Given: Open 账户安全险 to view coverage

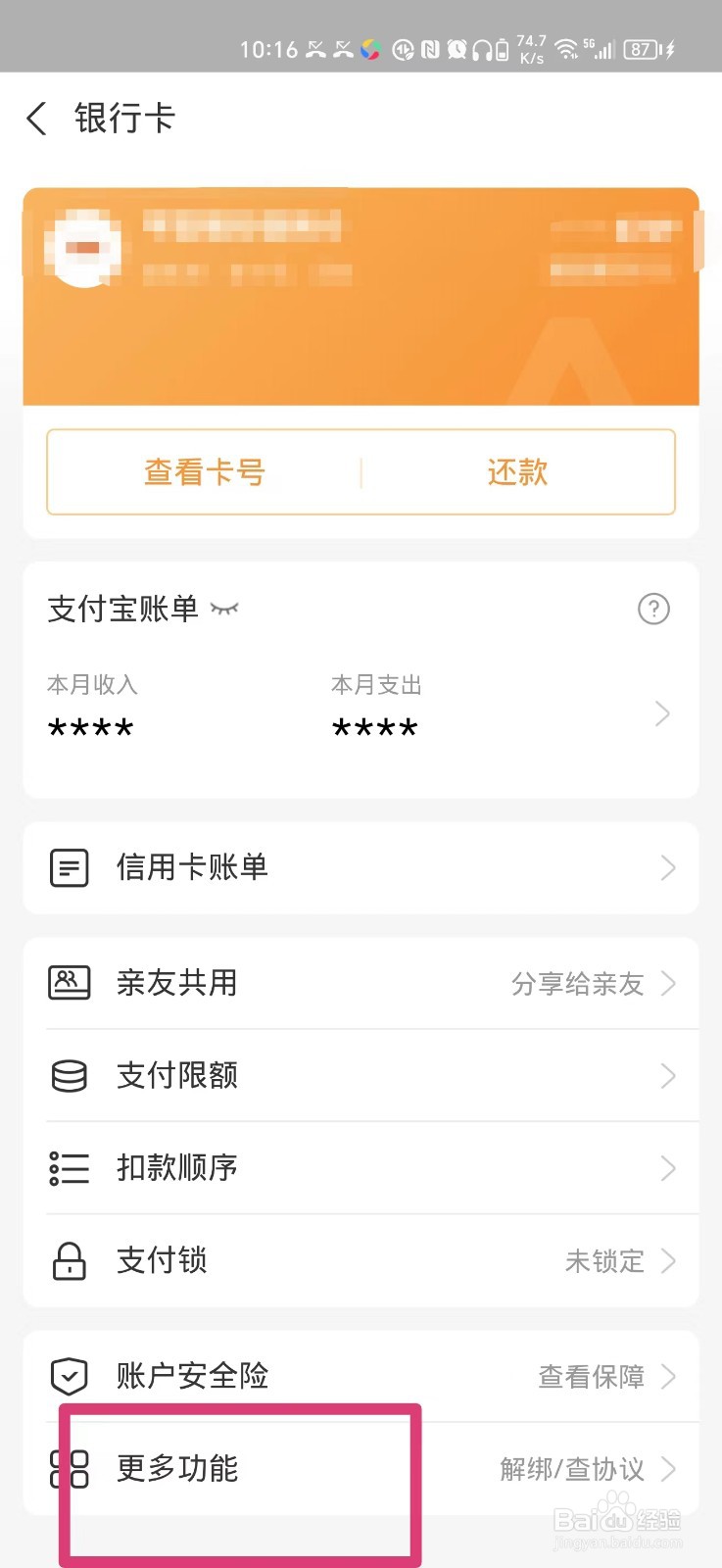Looking at the screenshot, I should pos(361,1376).
